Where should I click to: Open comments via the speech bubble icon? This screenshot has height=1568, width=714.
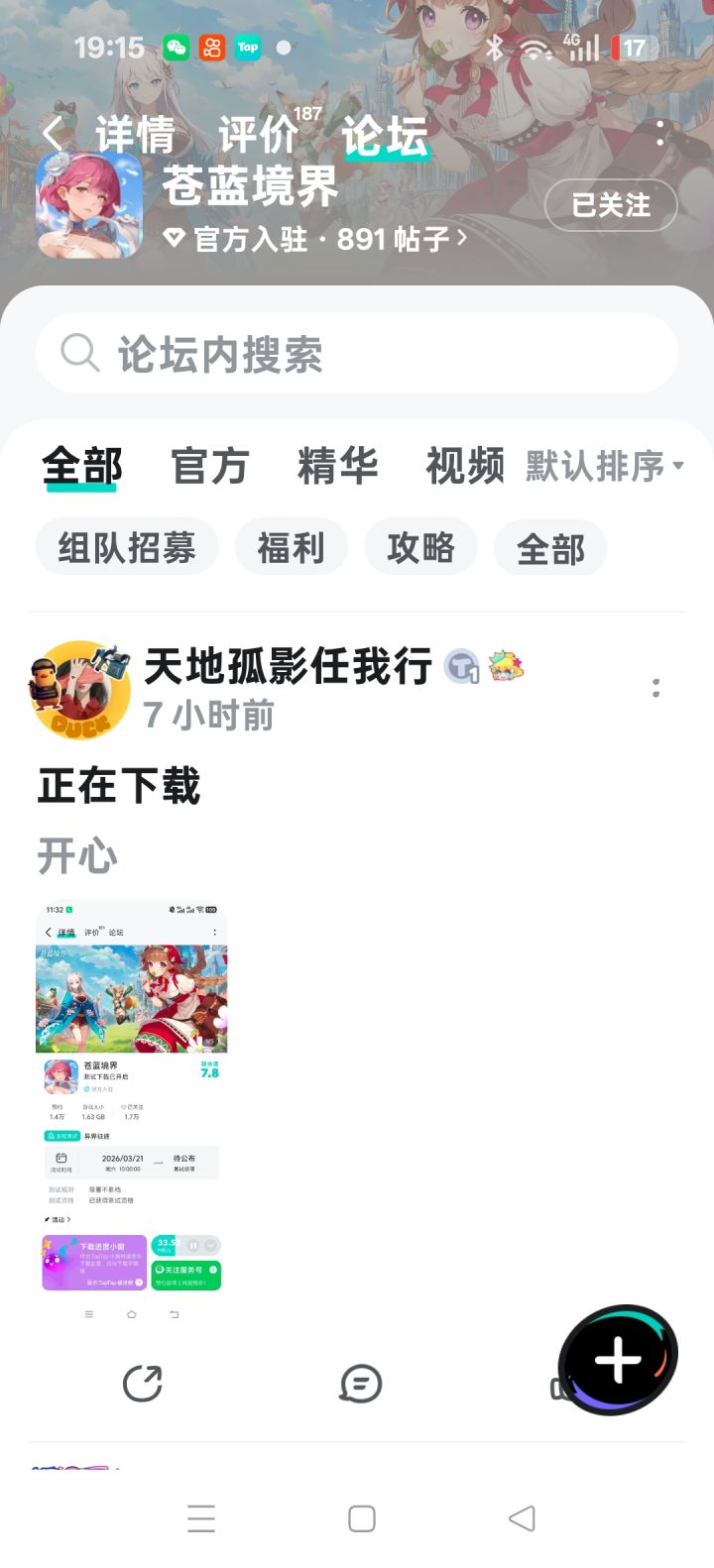[x=361, y=1385]
